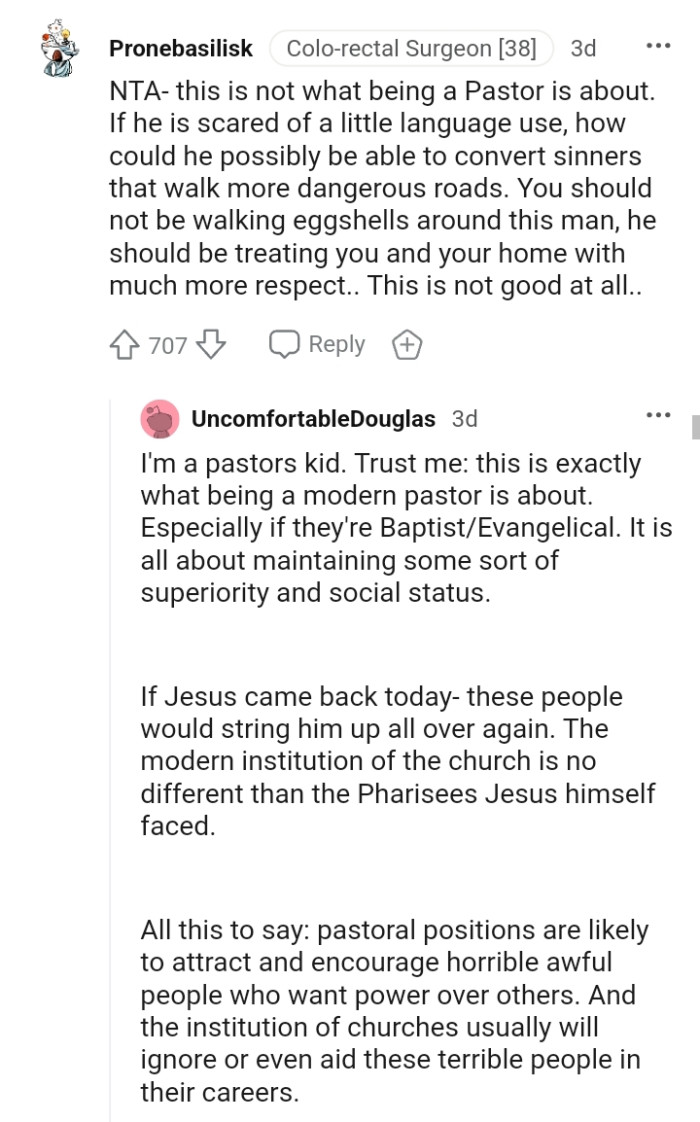Viewport: 700px width, 1122px height.
Task: Reply to Pronebasilisk's comment
Action: (318, 345)
